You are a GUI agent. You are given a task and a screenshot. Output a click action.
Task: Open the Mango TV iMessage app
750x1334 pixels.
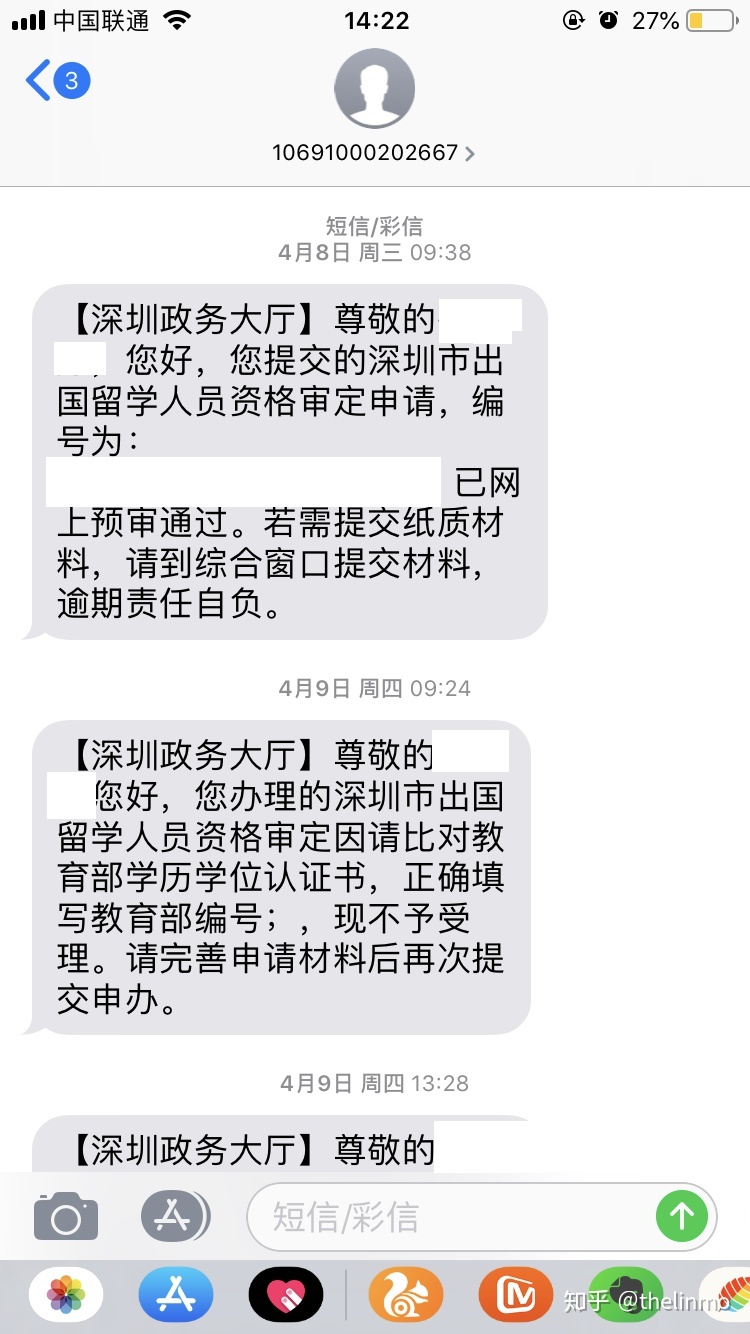point(515,1295)
